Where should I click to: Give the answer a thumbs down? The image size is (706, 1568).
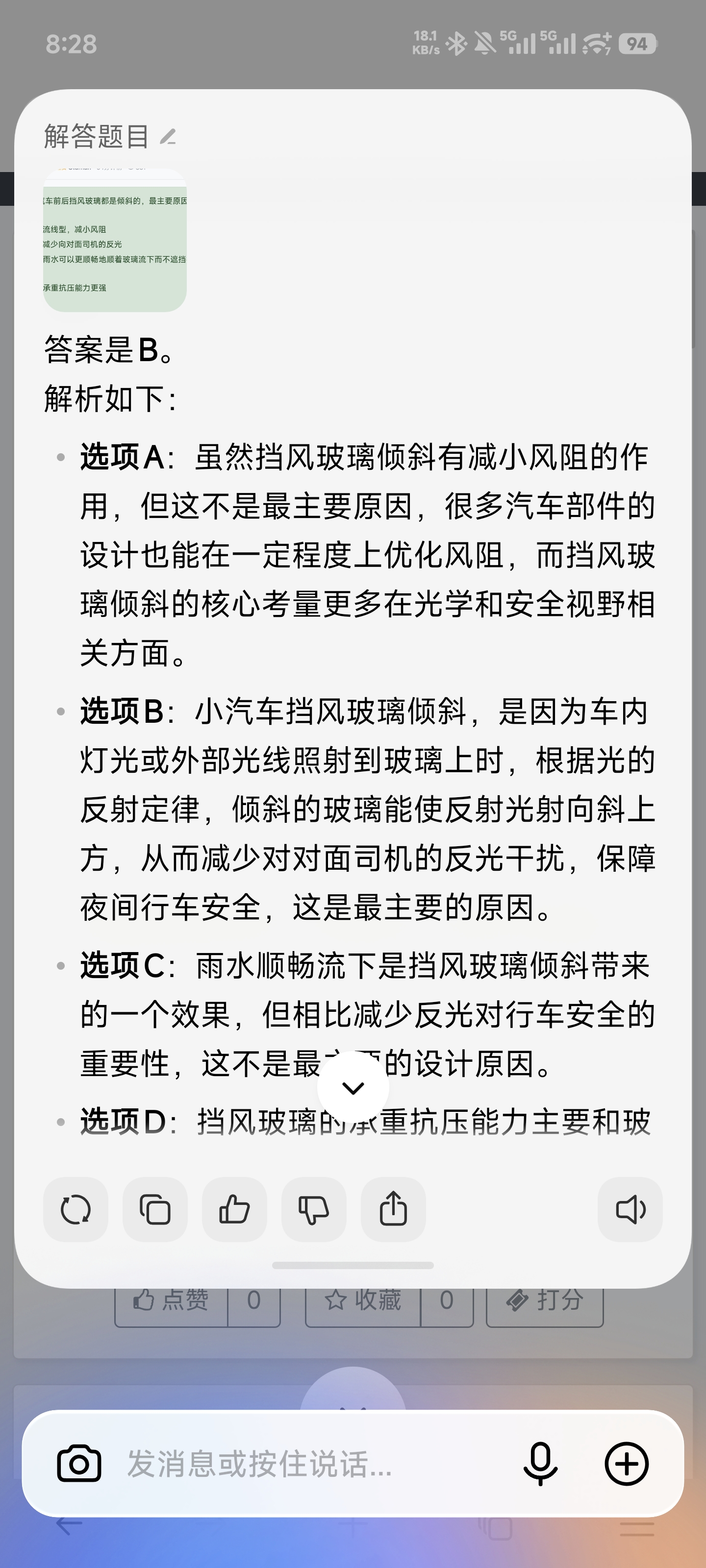[314, 1209]
